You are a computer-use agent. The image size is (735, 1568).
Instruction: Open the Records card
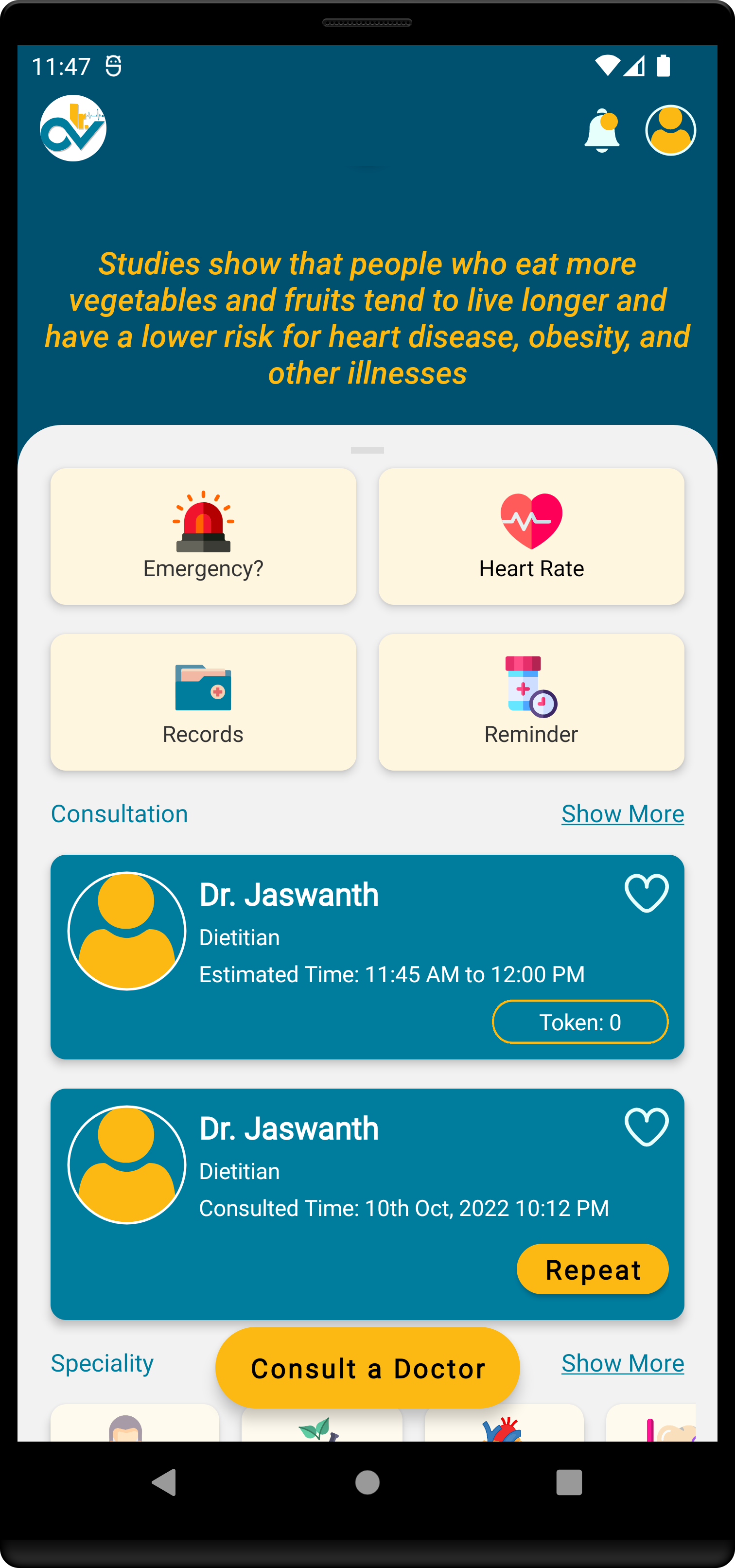click(203, 703)
